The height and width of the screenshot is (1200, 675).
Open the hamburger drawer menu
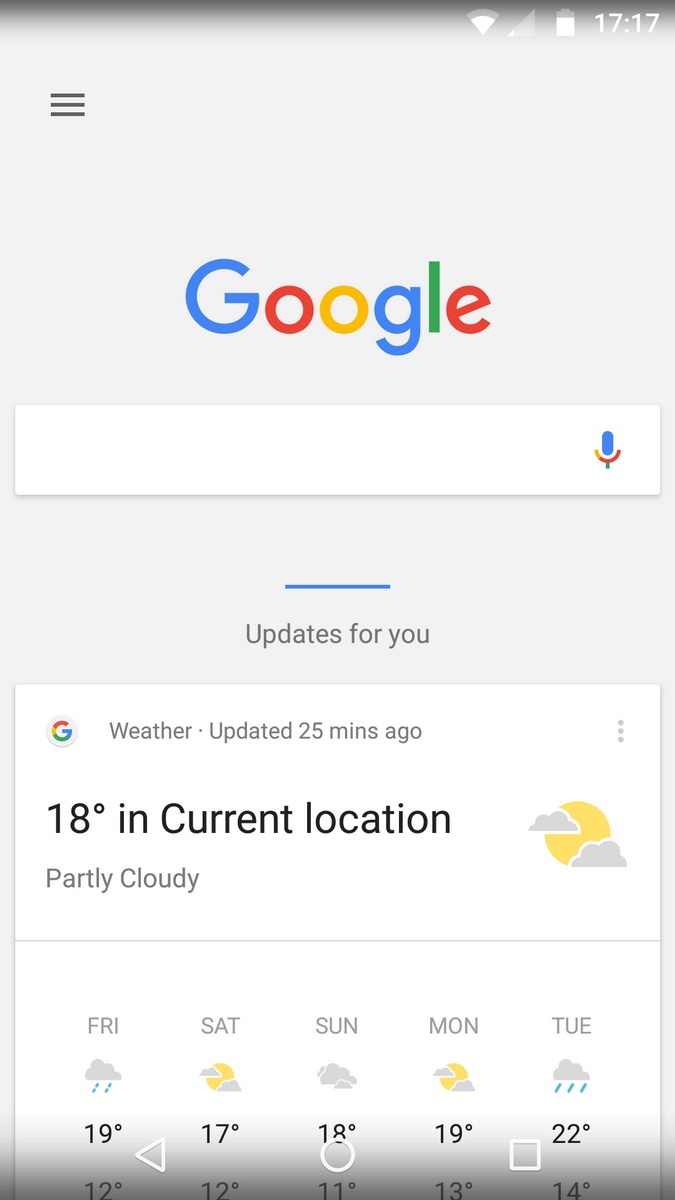pyautogui.click(x=68, y=105)
